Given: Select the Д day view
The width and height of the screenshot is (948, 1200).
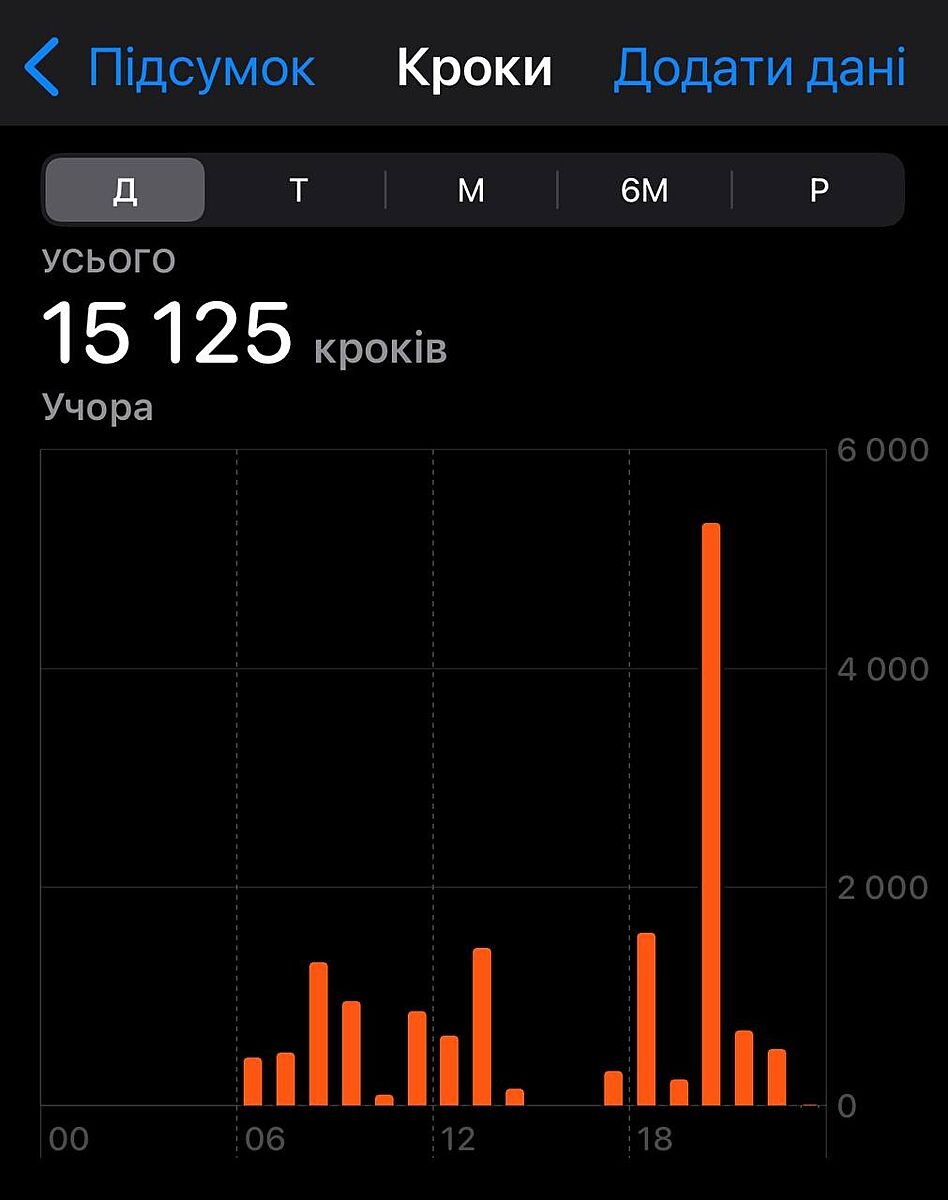Looking at the screenshot, I should [125, 190].
